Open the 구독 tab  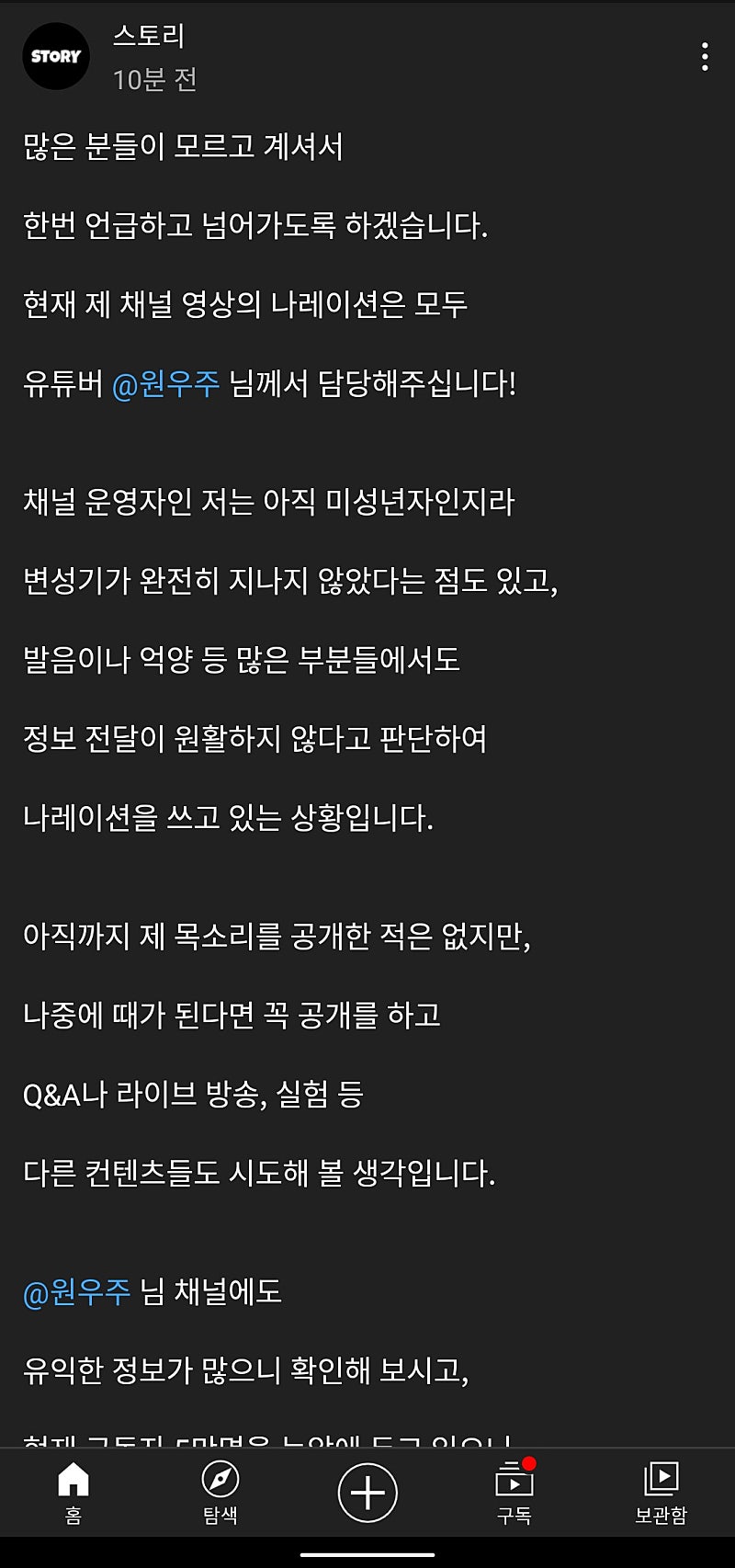coord(514,1493)
